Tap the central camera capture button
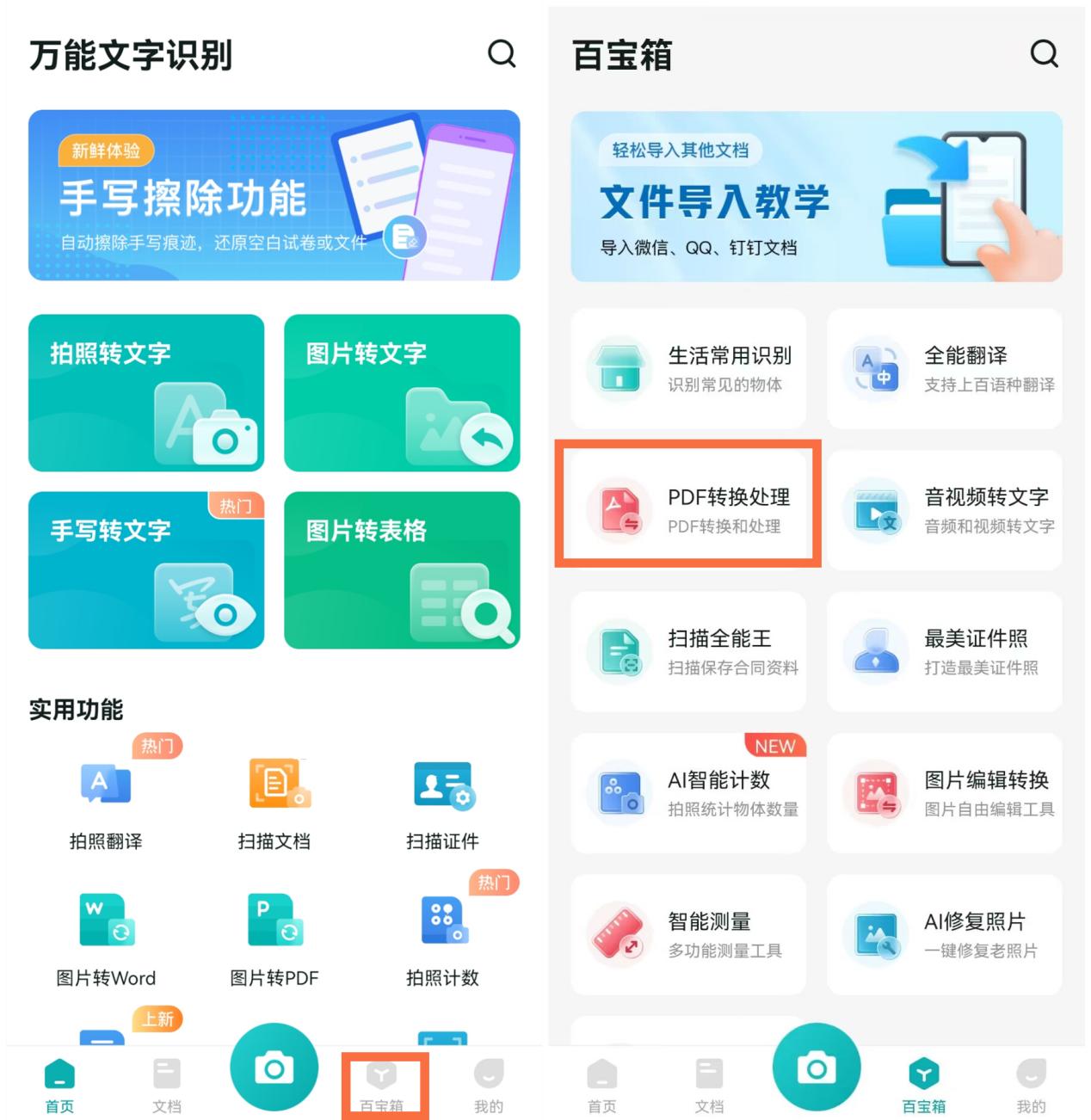The height and width of the screenshot is (1120, 1091). [274, 1067]
